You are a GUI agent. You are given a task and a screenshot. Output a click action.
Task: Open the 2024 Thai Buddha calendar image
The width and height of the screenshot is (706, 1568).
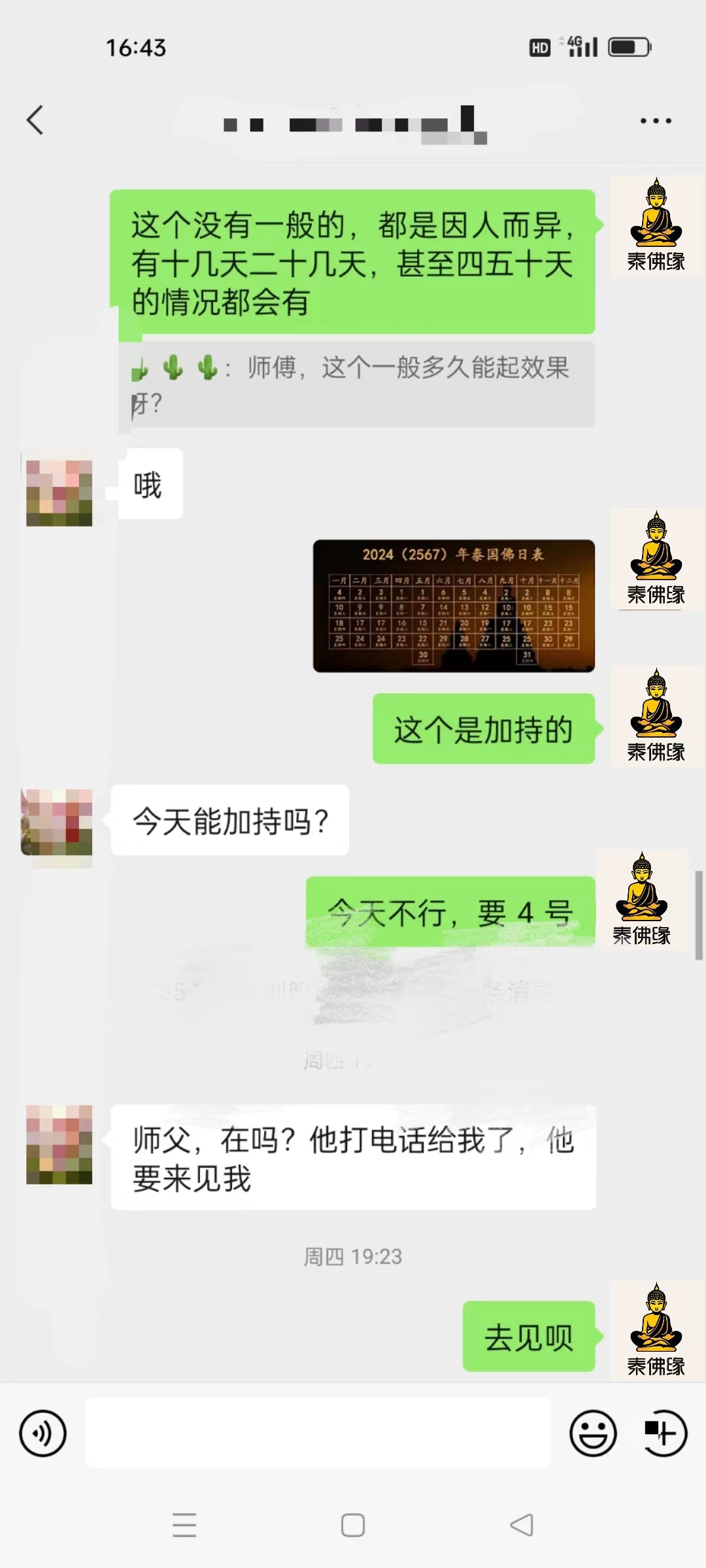454,606
